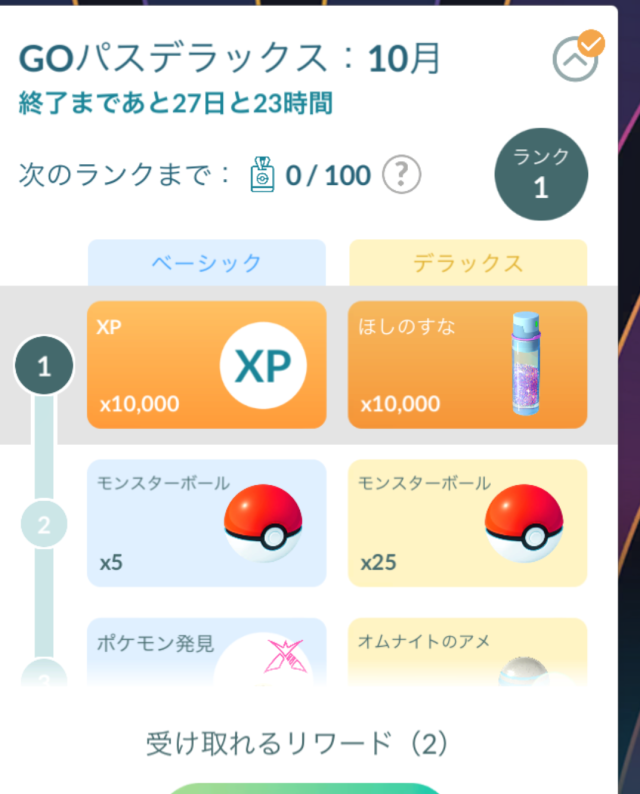Claim the basic XP x10,000 reward

tap(206, 365)
